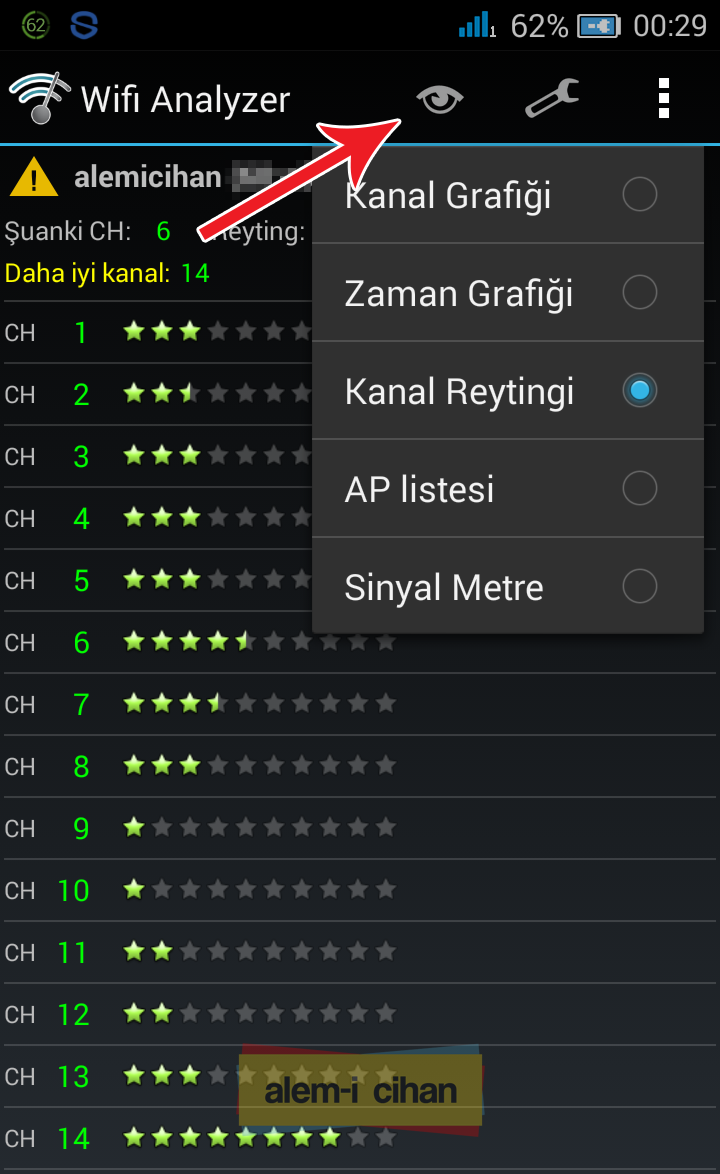This screenshot has height=1174, width=720.
Task: Pick Sinyal Metre view
Action: tap(507, 586)
